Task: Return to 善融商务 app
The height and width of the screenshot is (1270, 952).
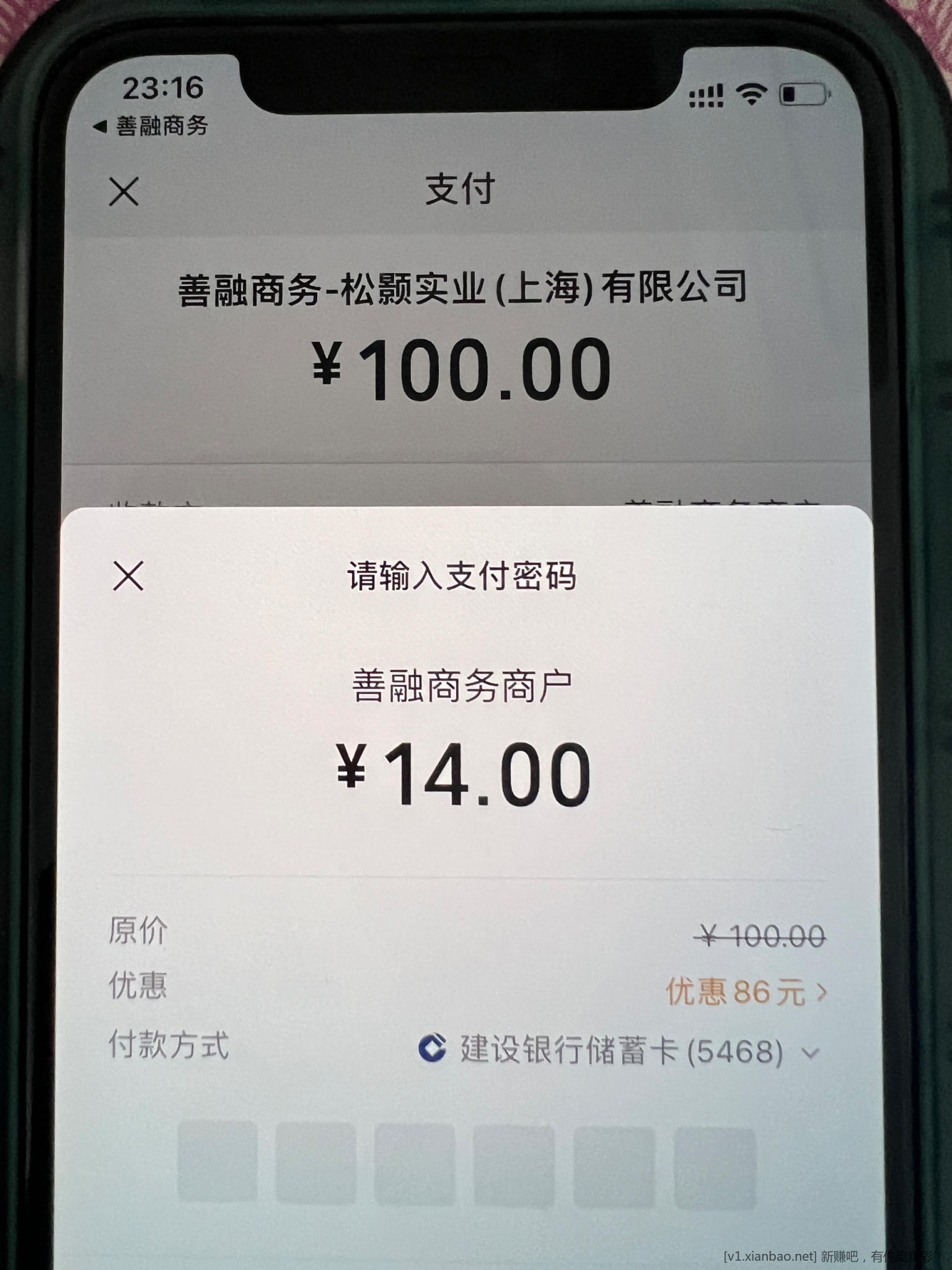Action: point(151,127)
